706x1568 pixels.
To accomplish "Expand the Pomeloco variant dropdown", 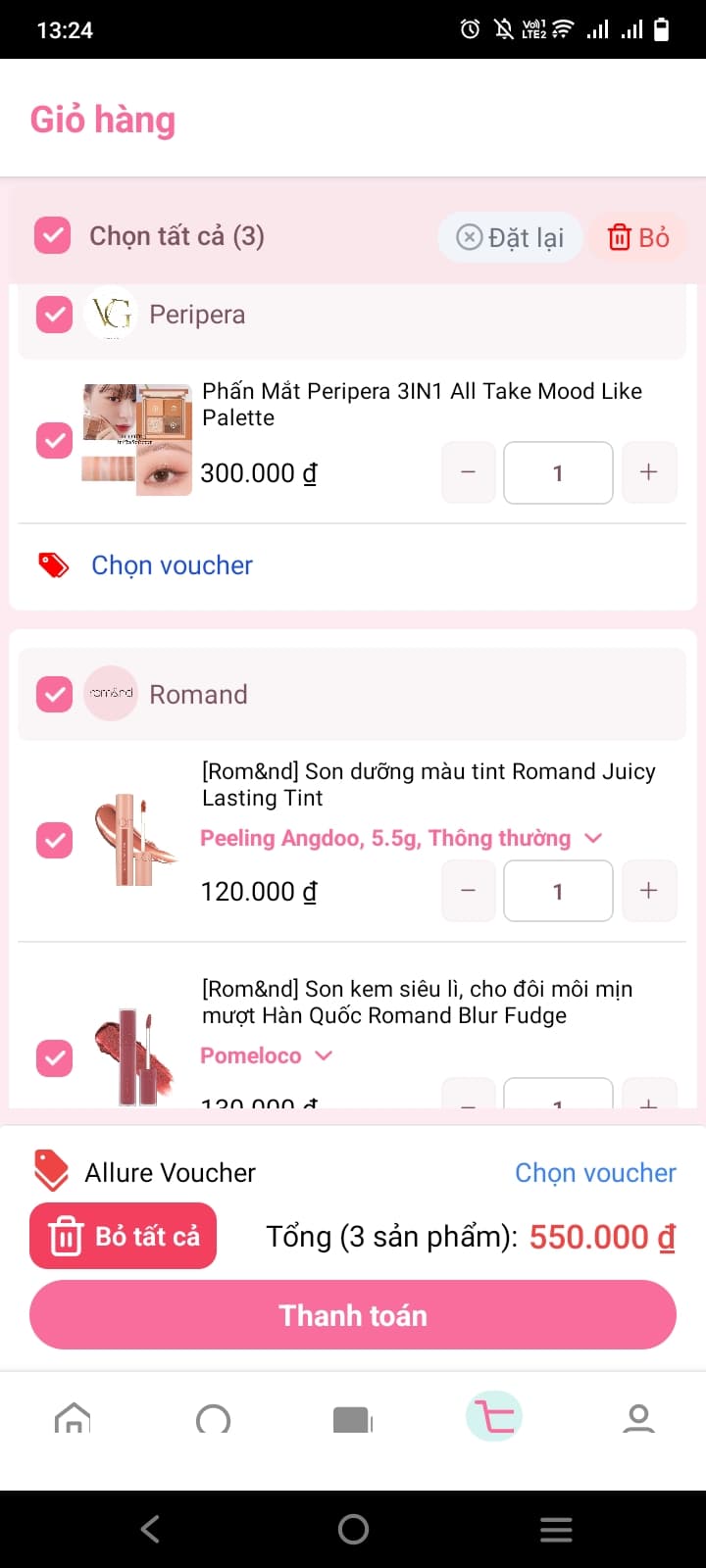I will [267, 1055].
